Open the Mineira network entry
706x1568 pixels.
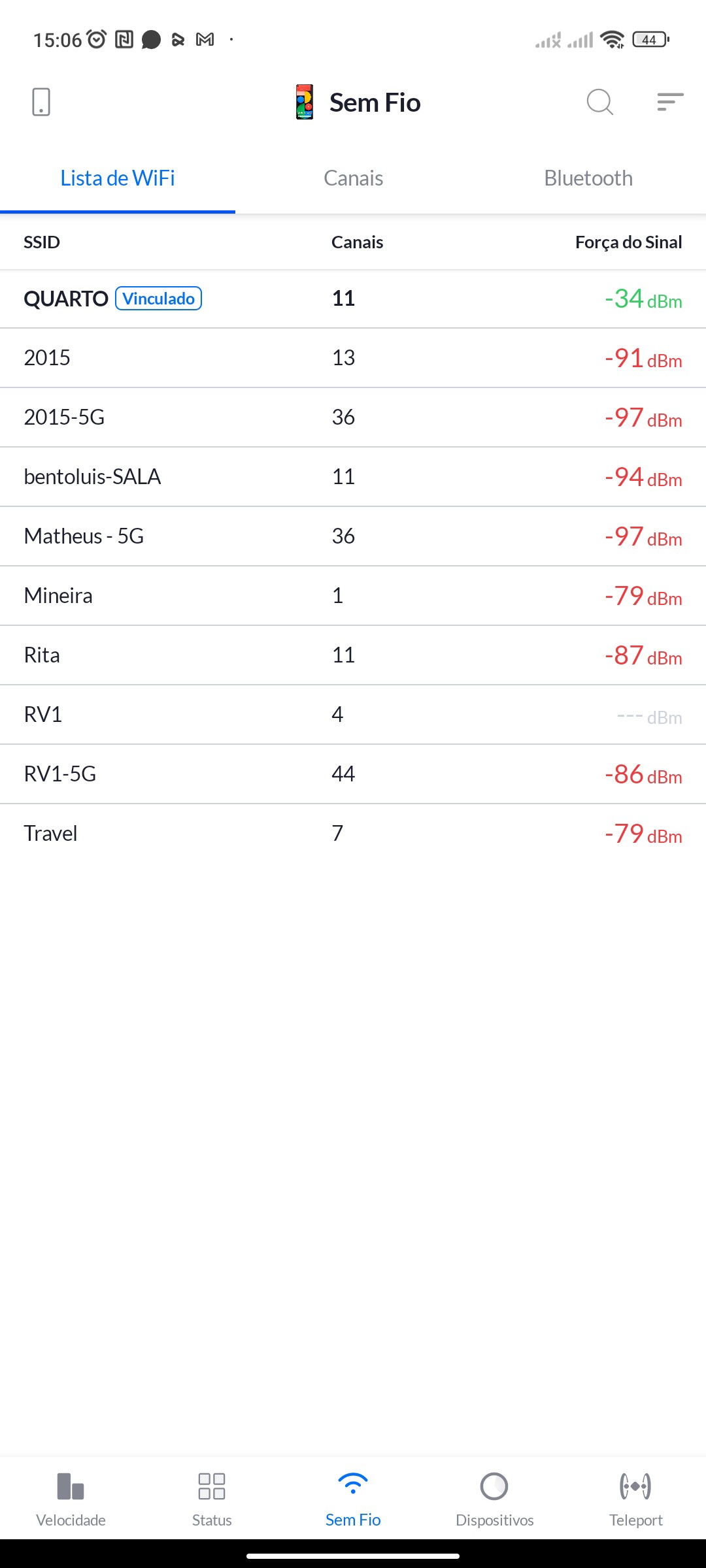[x=353, y=596]
